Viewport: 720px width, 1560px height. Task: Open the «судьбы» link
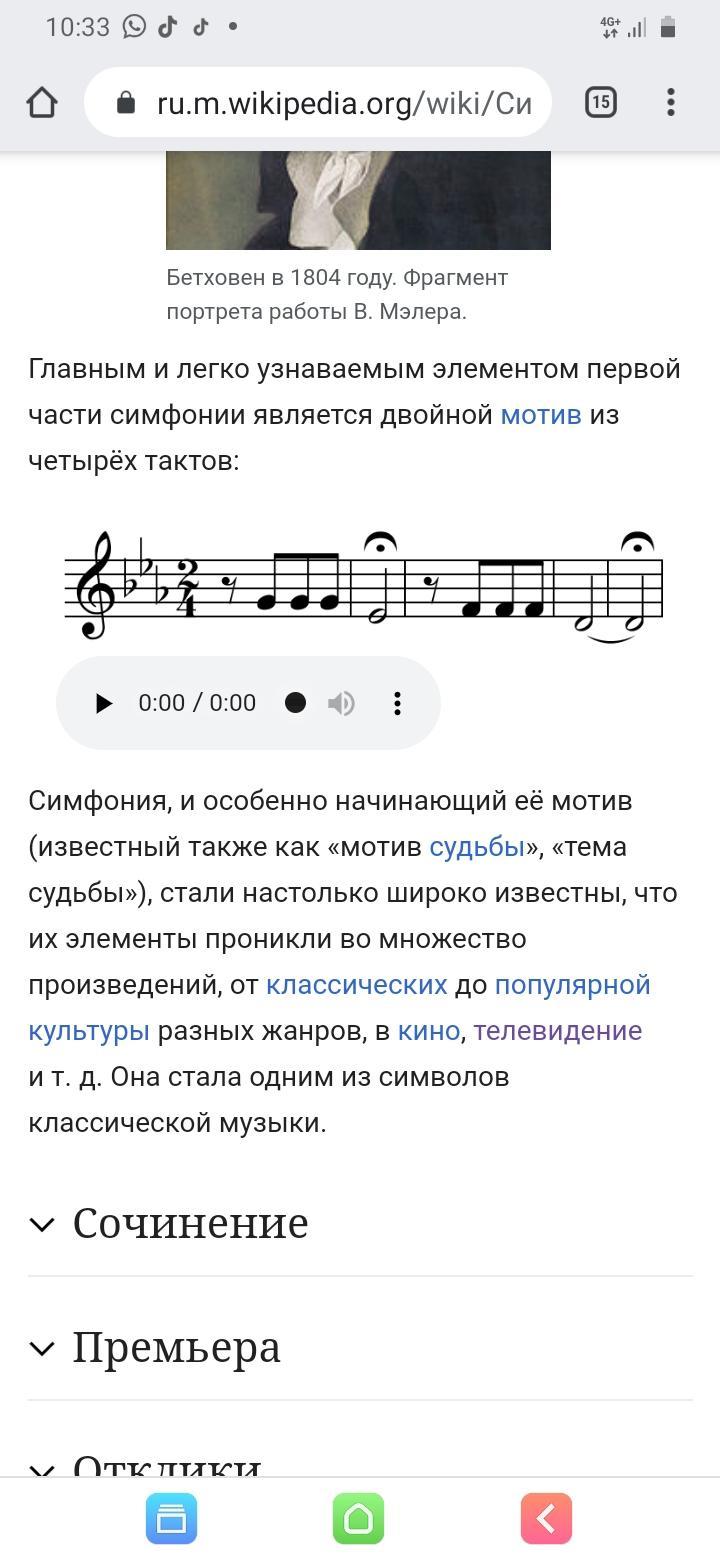[x=477, y=847]
